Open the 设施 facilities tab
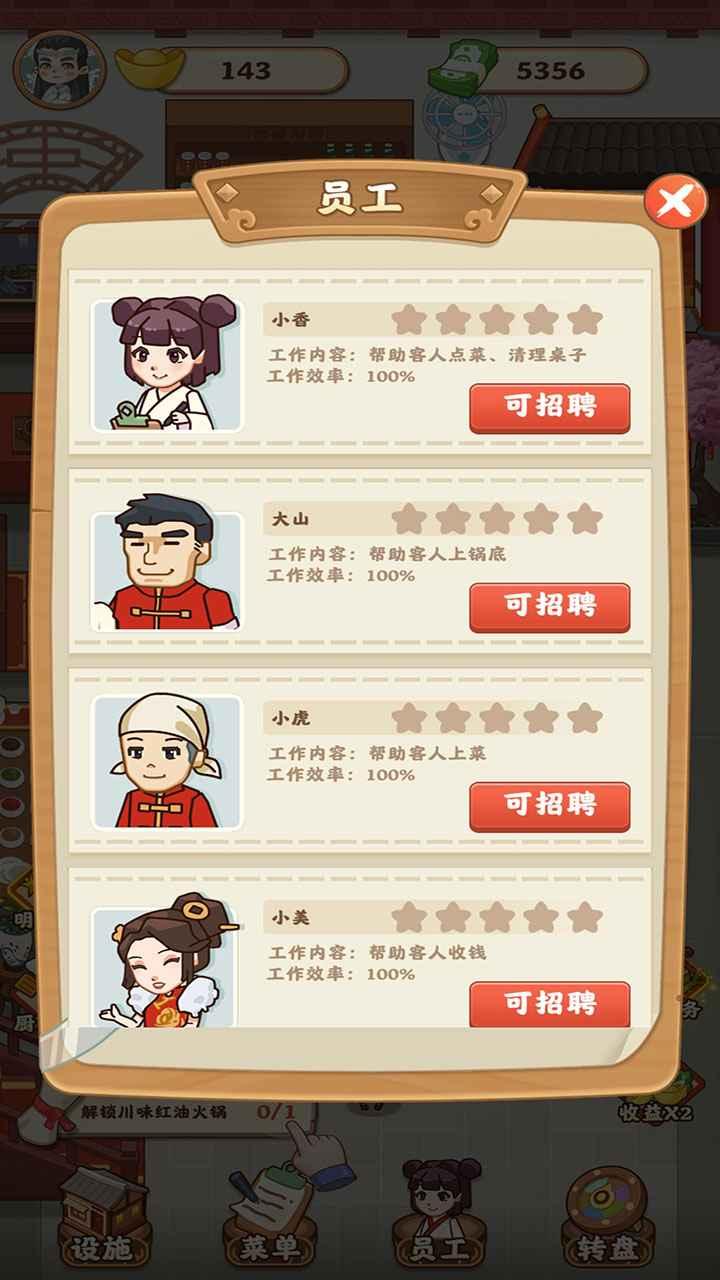The image size is (720, 1280). point(101,1215)
